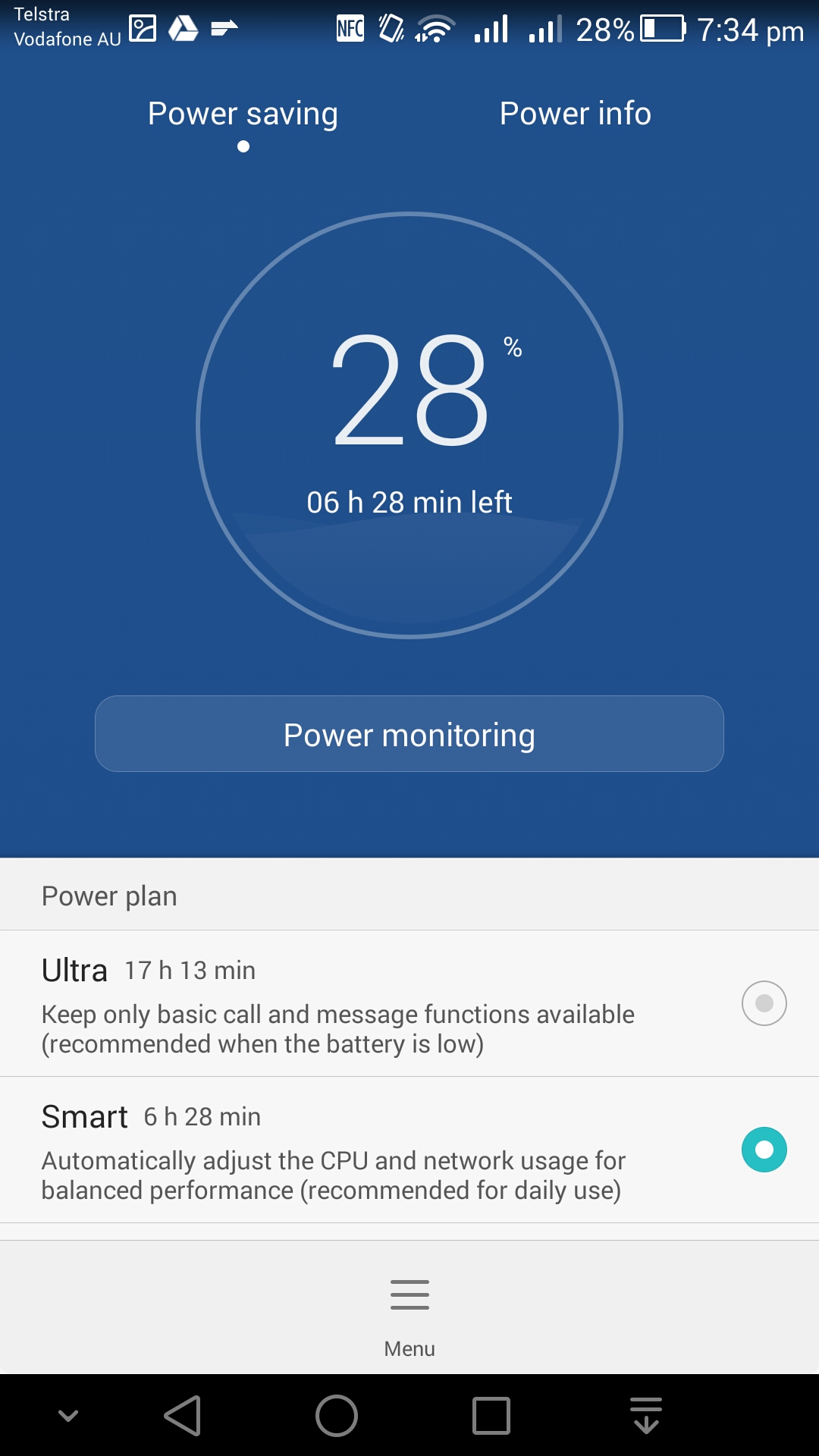Viewport: 819px width, 1456px height.
Task: Choose the Smart power plan
Action: [x=409, y=1150]
